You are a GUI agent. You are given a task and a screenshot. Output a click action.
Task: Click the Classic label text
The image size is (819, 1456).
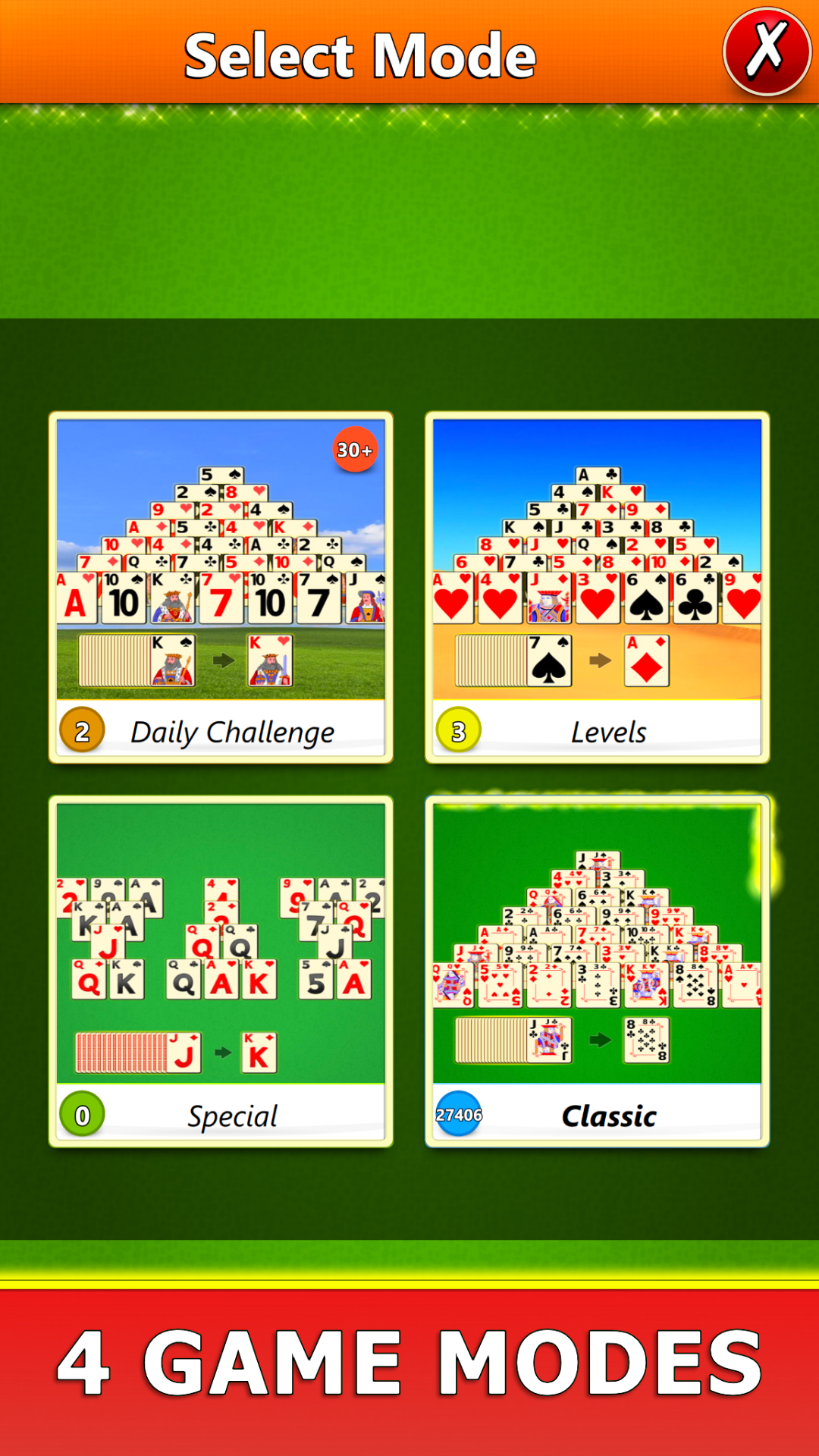pyautogui.click(x=609, y=1115)
